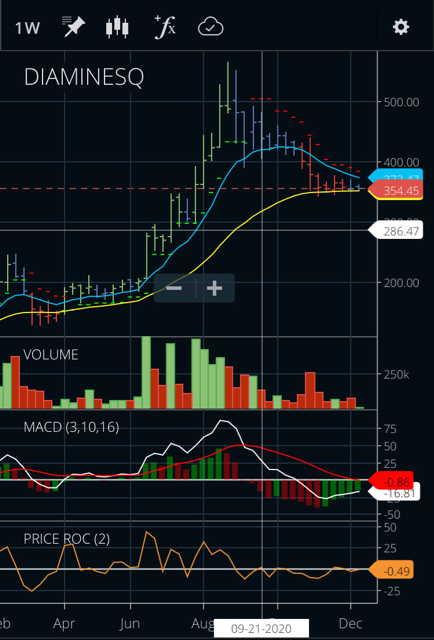Zoom in with the plus button
This screenshot has width=434, height=640.
click(214, 288)
